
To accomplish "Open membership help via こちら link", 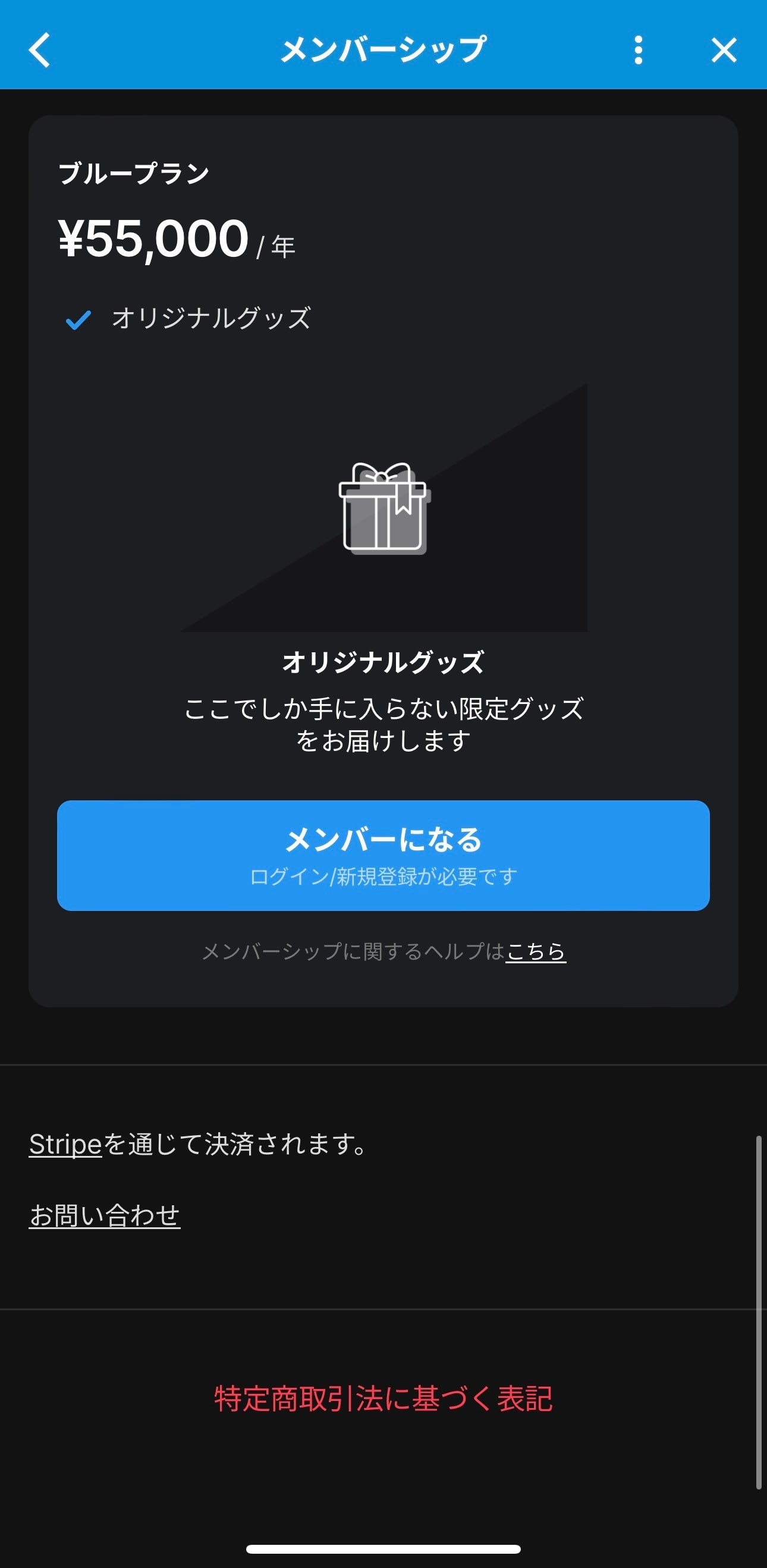I will click(x=536, y=951).
